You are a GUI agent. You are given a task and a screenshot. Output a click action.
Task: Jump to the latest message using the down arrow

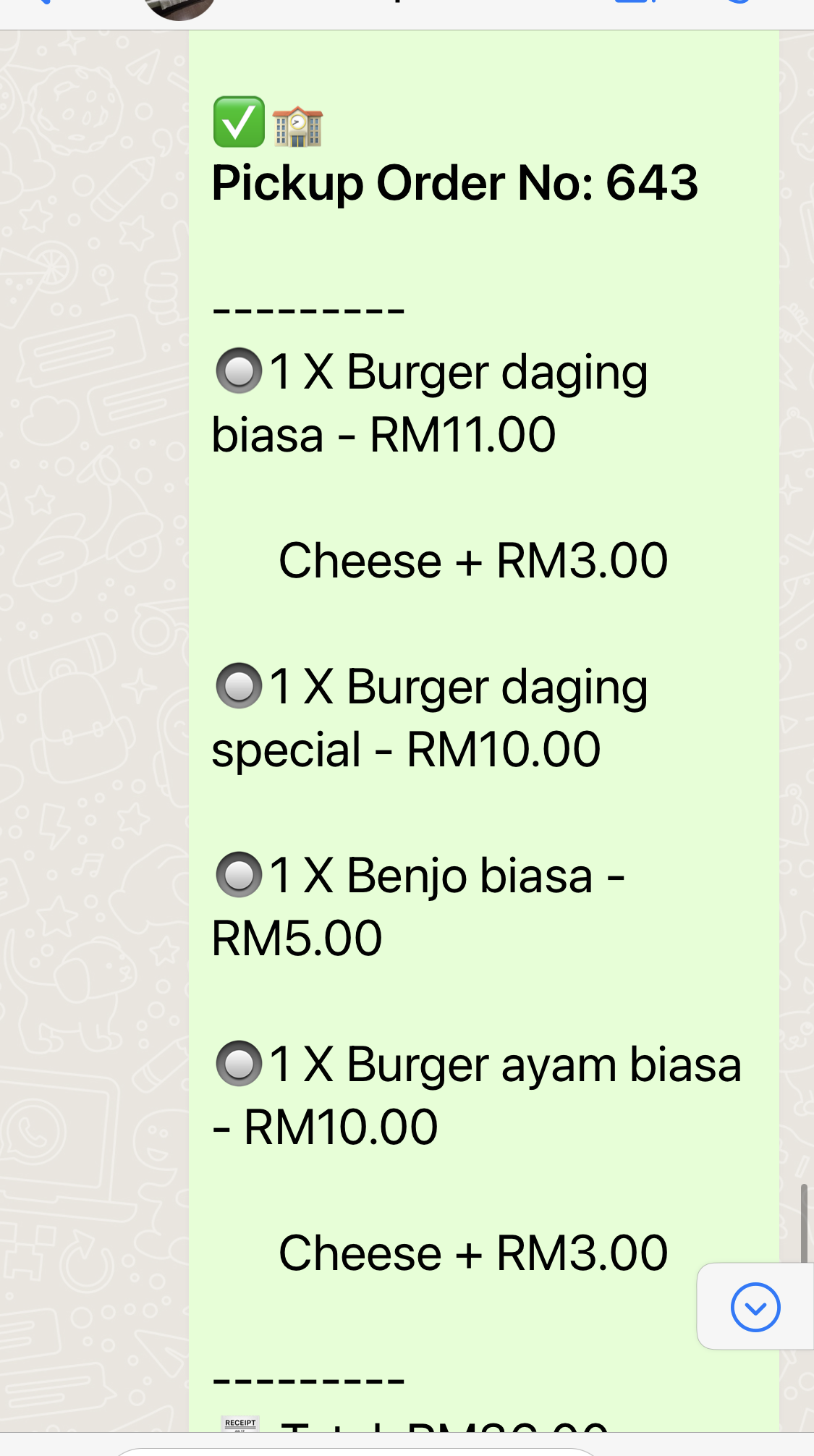[755, 1307]
